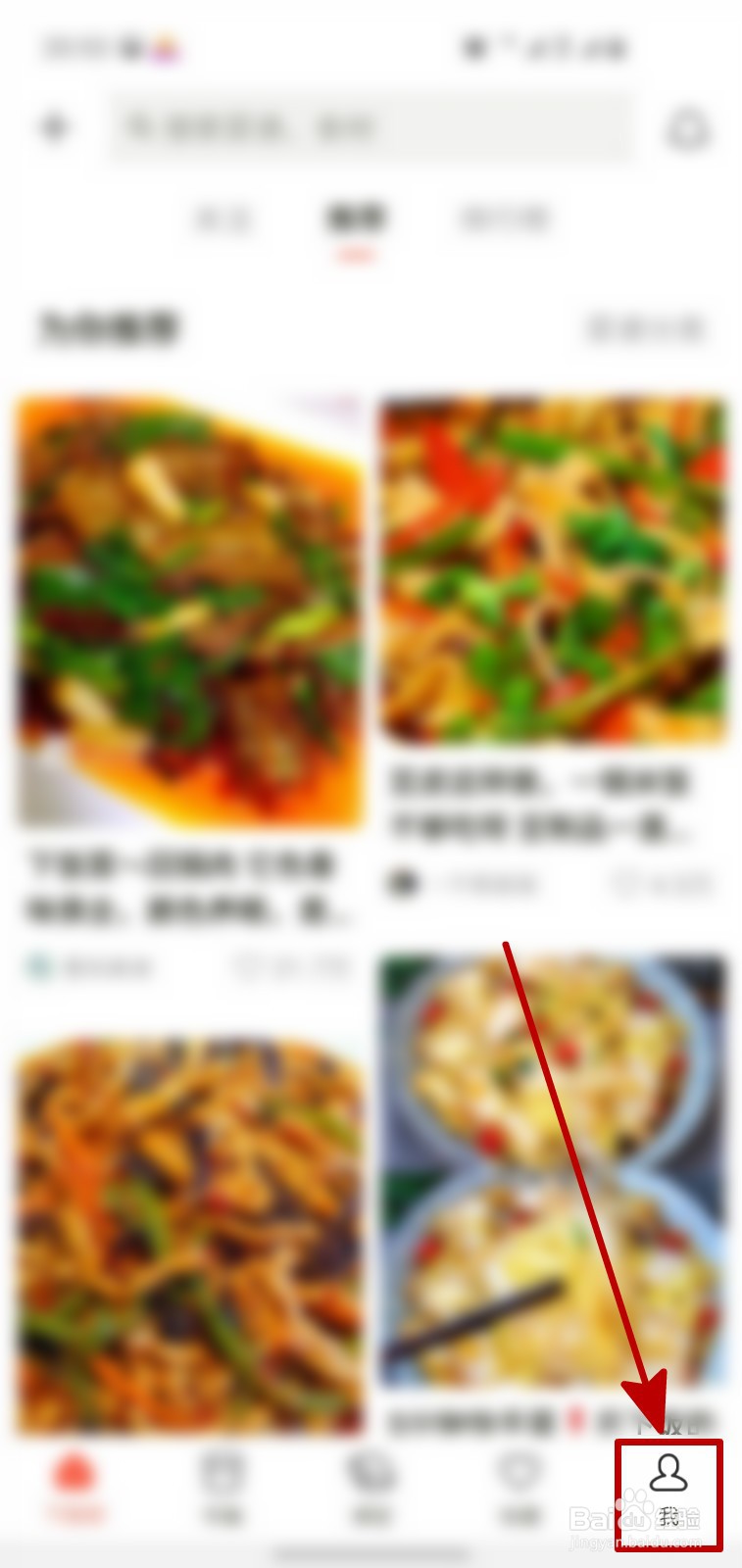Switch to the middle tab with red underline
This screenshot has height=1568, width=742.
356,220
